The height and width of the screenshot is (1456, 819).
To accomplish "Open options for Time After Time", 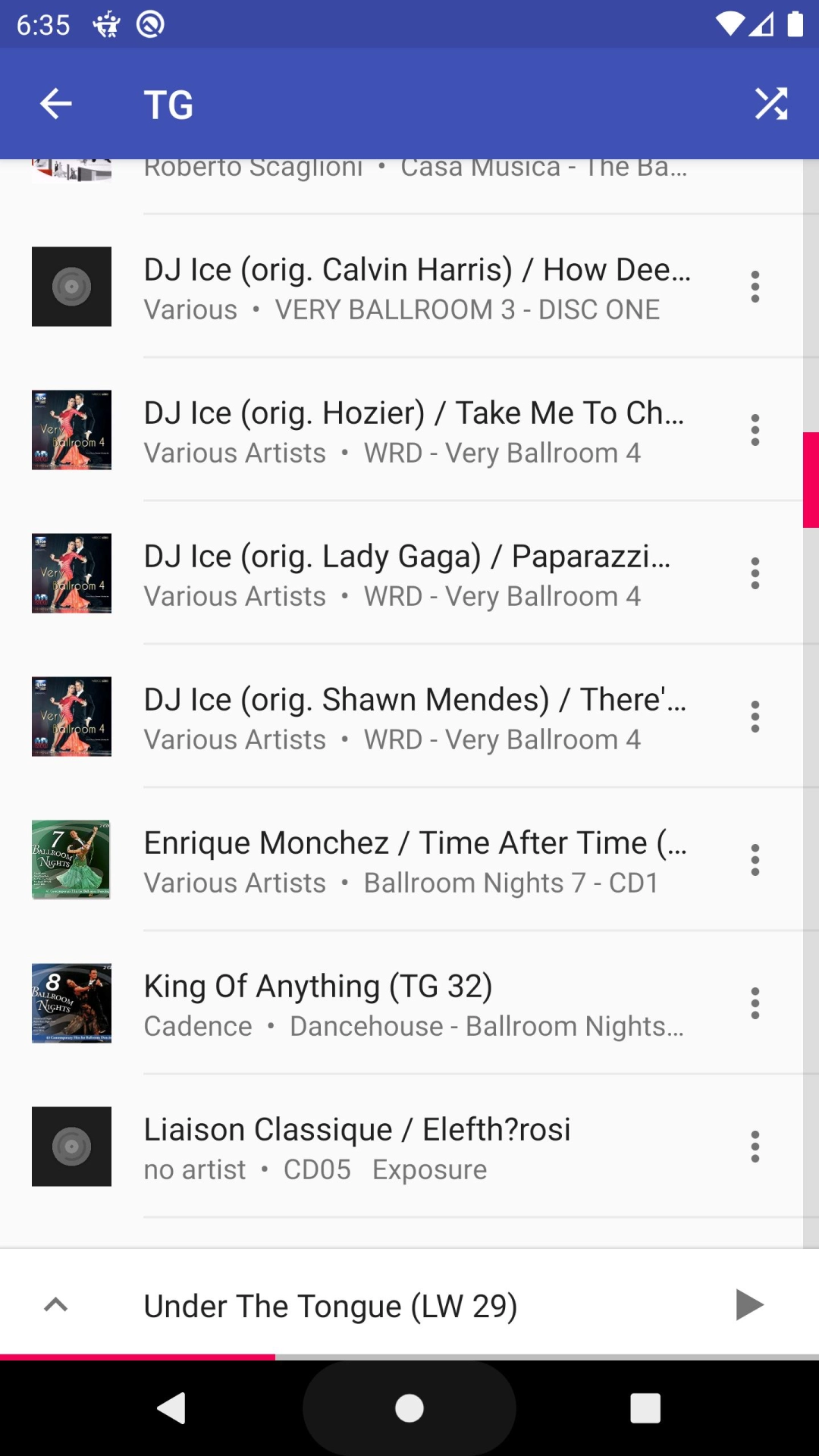I will (x=755, y=861).
